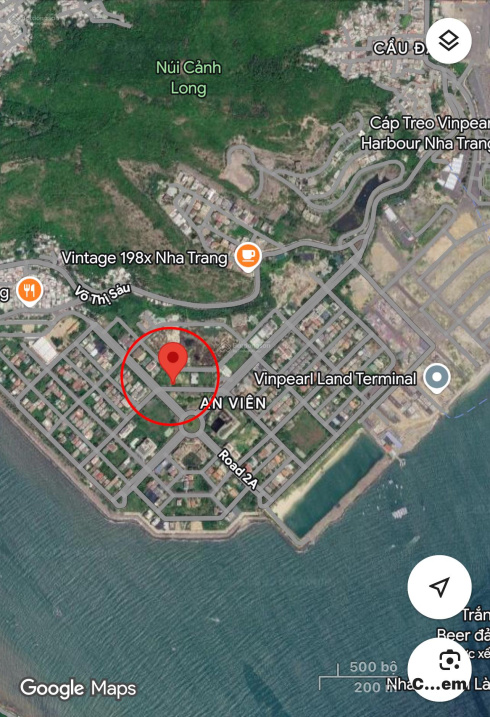
Task: Open the map layers button
Action: 448,41
